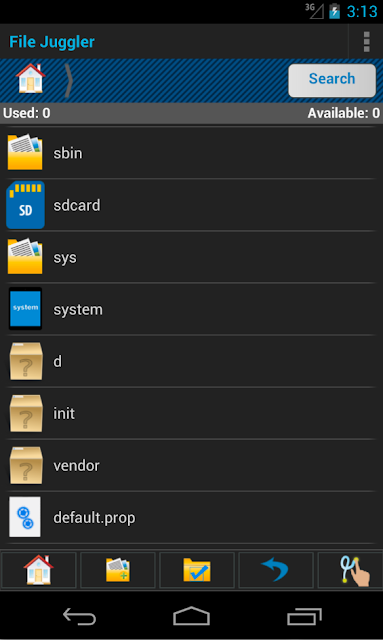
Task: Tap the system back button
Action: 80,616
